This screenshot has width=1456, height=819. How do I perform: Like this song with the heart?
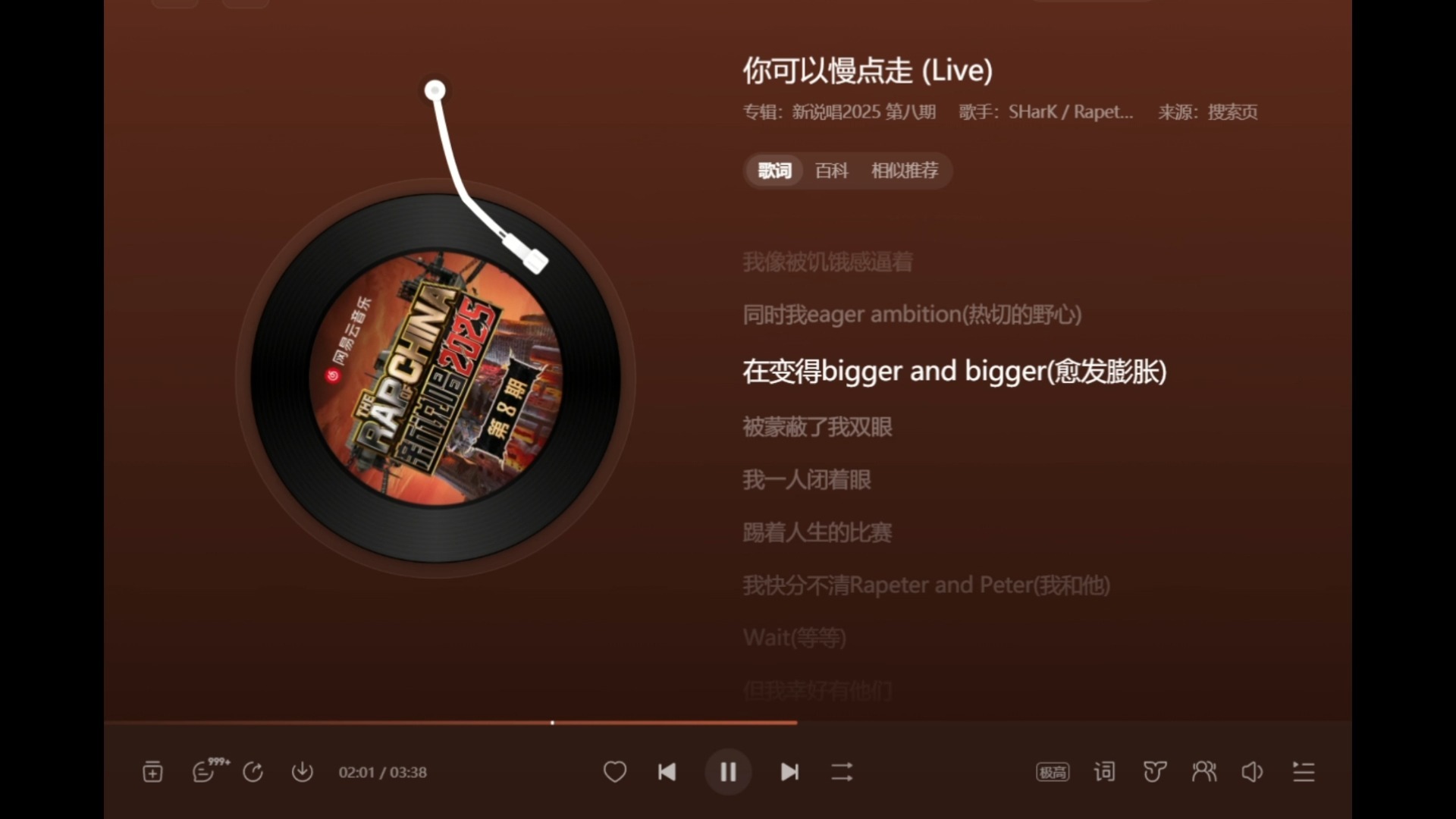point(614,772)
